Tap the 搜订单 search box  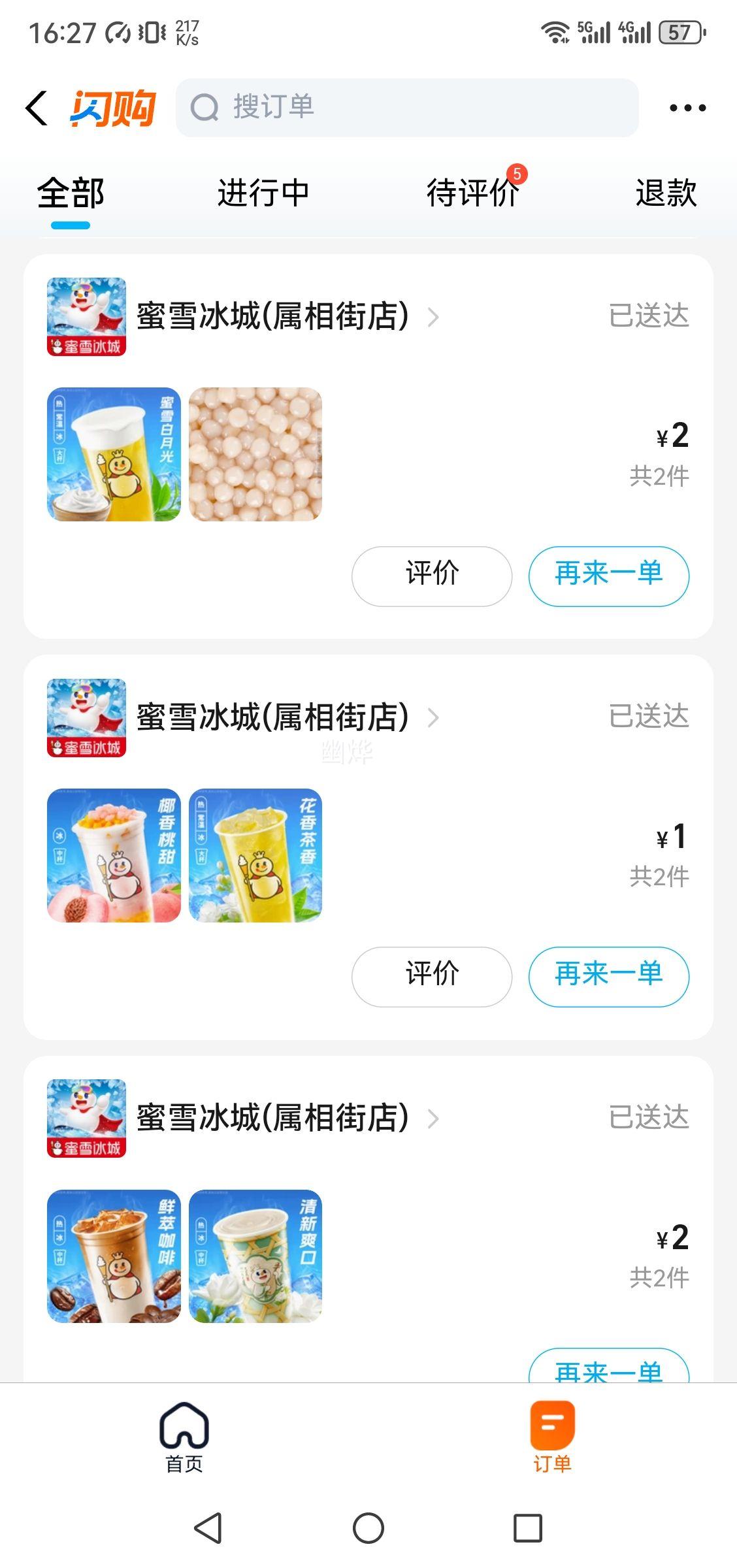point(406,108)
